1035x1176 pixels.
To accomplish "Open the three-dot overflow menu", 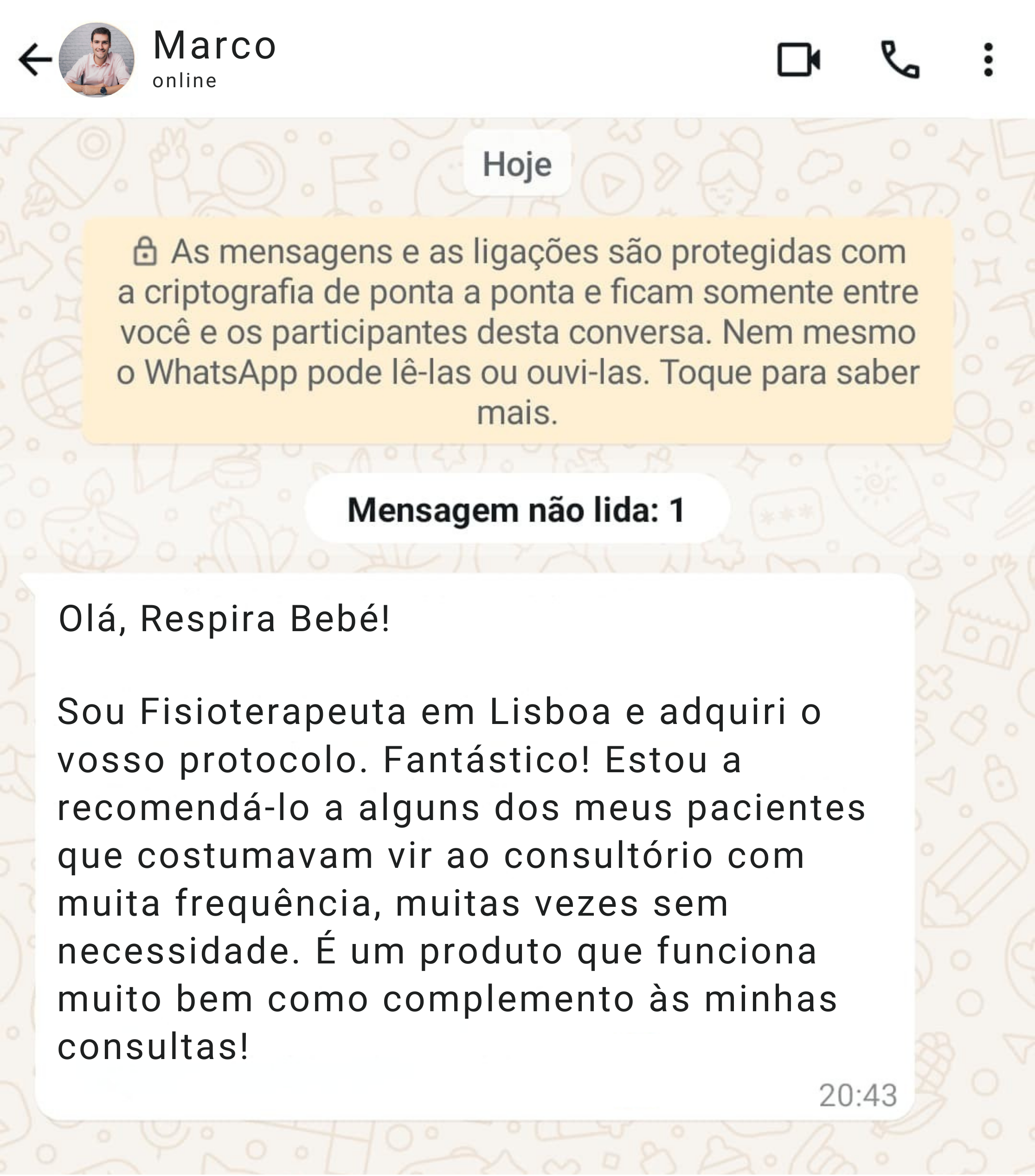I will coord(988,59).
